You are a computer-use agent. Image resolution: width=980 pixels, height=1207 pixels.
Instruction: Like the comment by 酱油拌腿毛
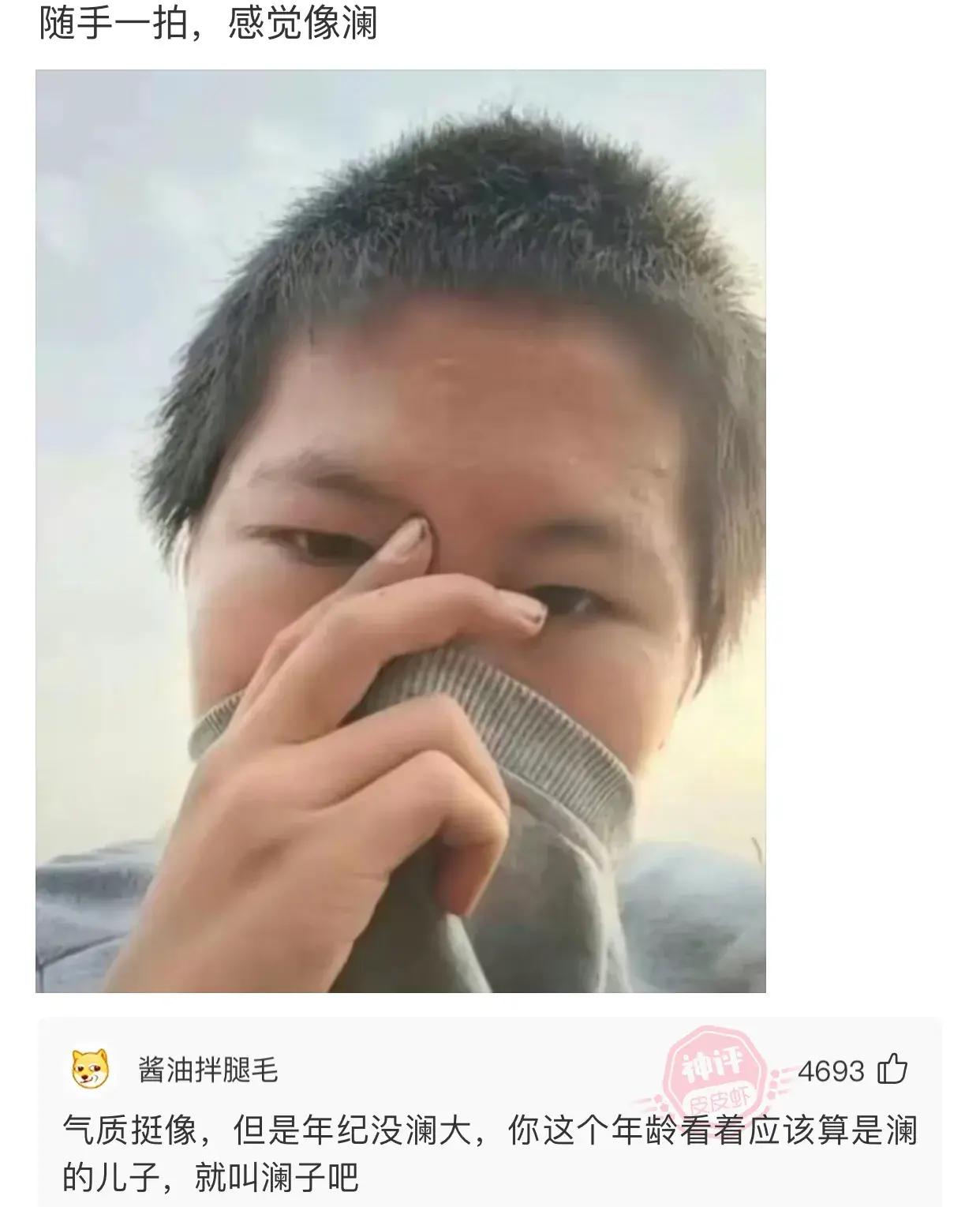tap(893, 1070)
